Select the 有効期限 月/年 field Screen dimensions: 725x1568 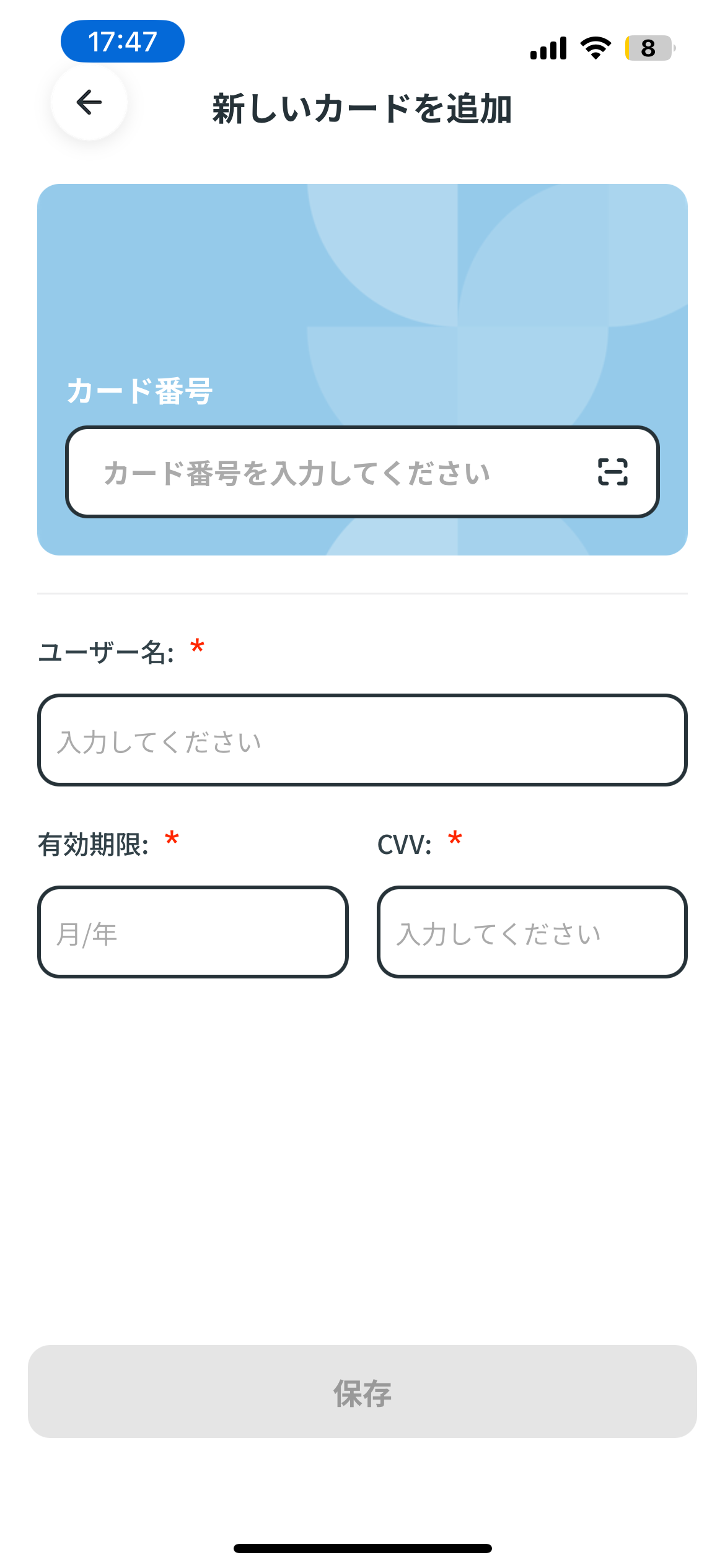coord(193,933)
